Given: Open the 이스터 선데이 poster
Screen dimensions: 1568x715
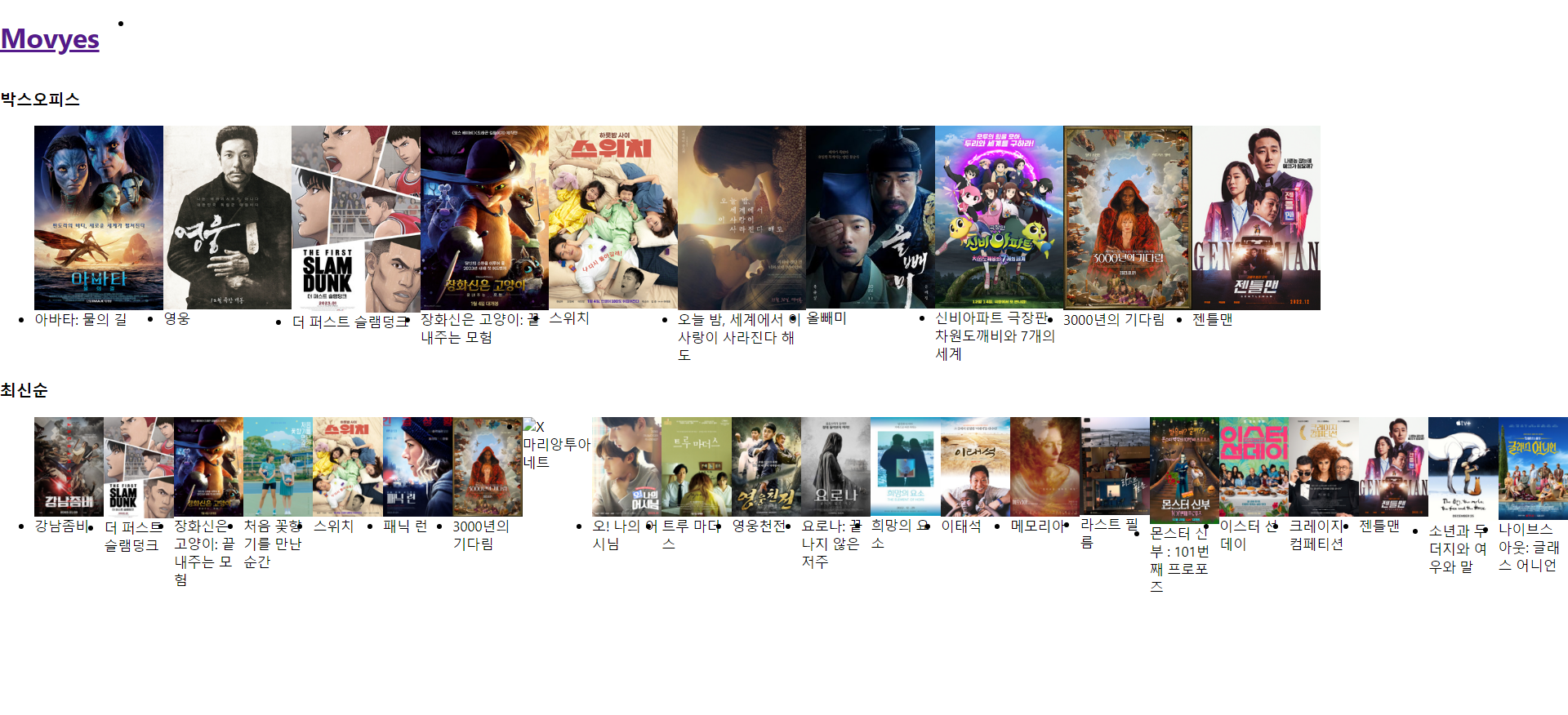Looking at the screenshot, I should (x=1254, y=467).
